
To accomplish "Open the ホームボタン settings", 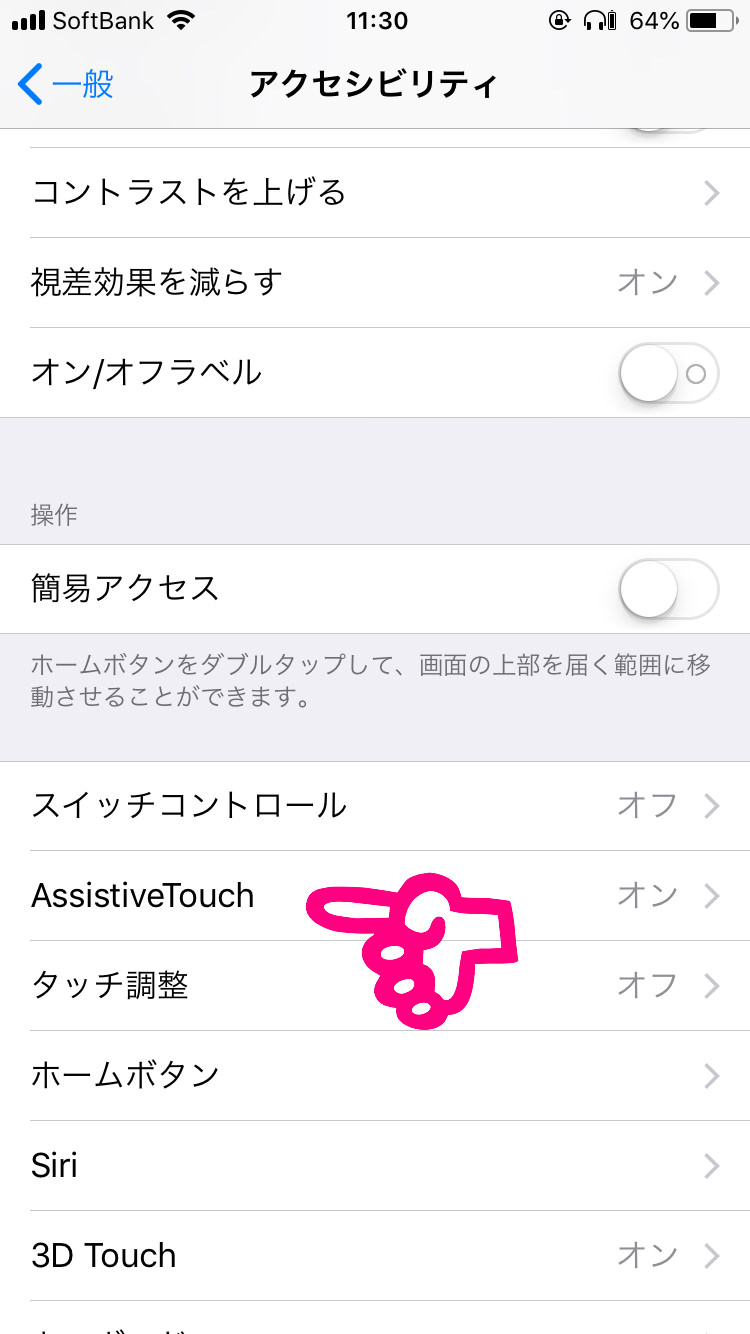I will click(x=375, y=1076).
